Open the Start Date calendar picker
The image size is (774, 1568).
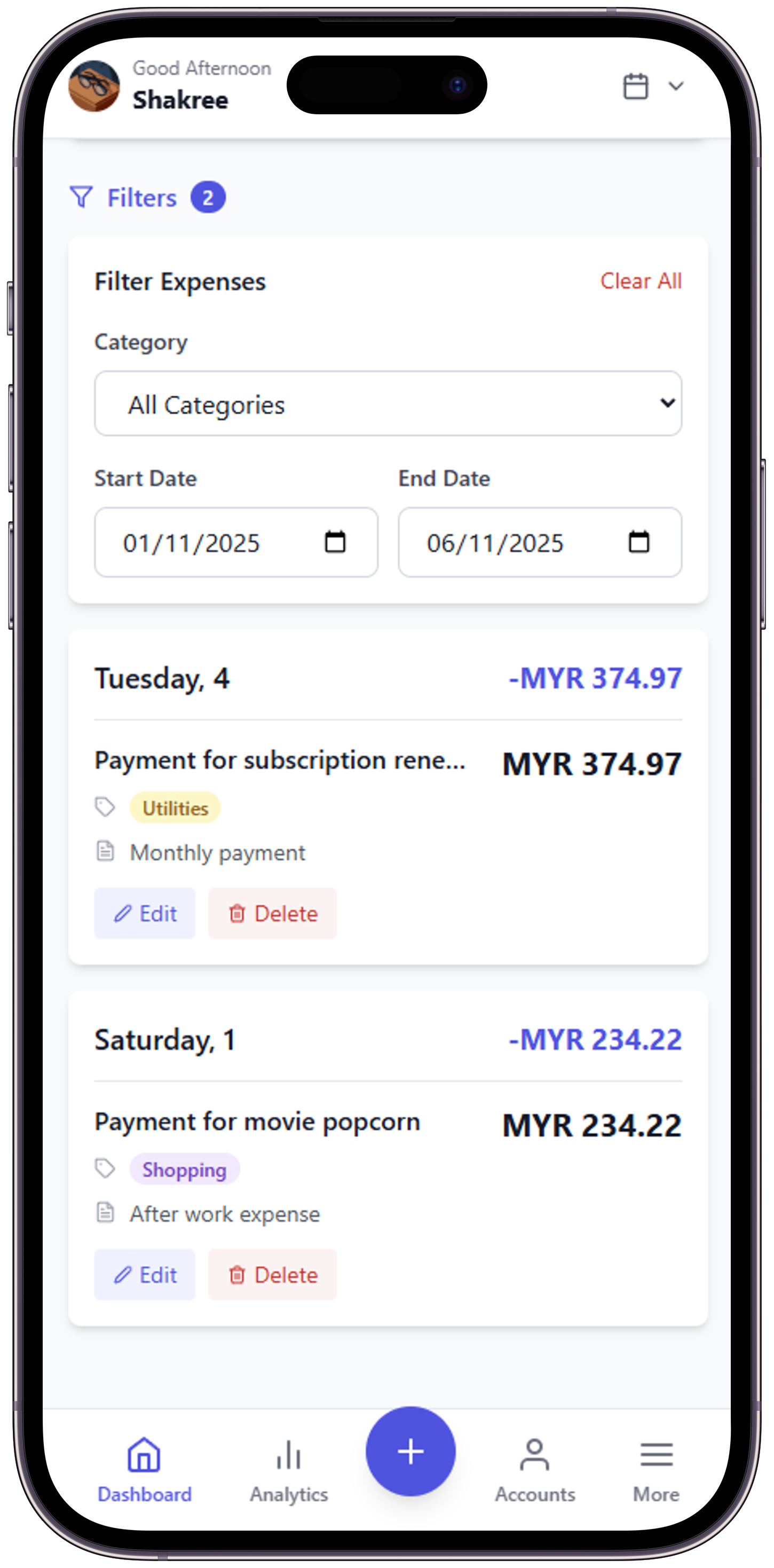(336, 542)
